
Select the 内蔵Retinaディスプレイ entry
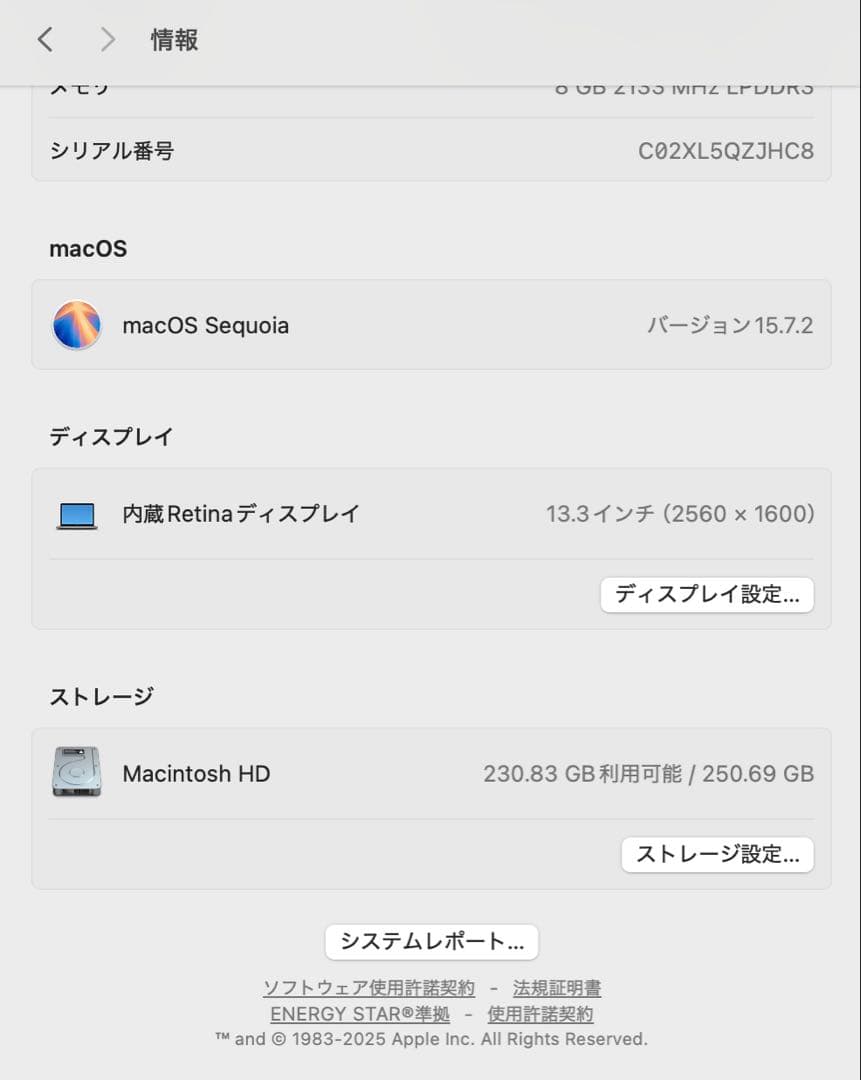tap(240, 513)
